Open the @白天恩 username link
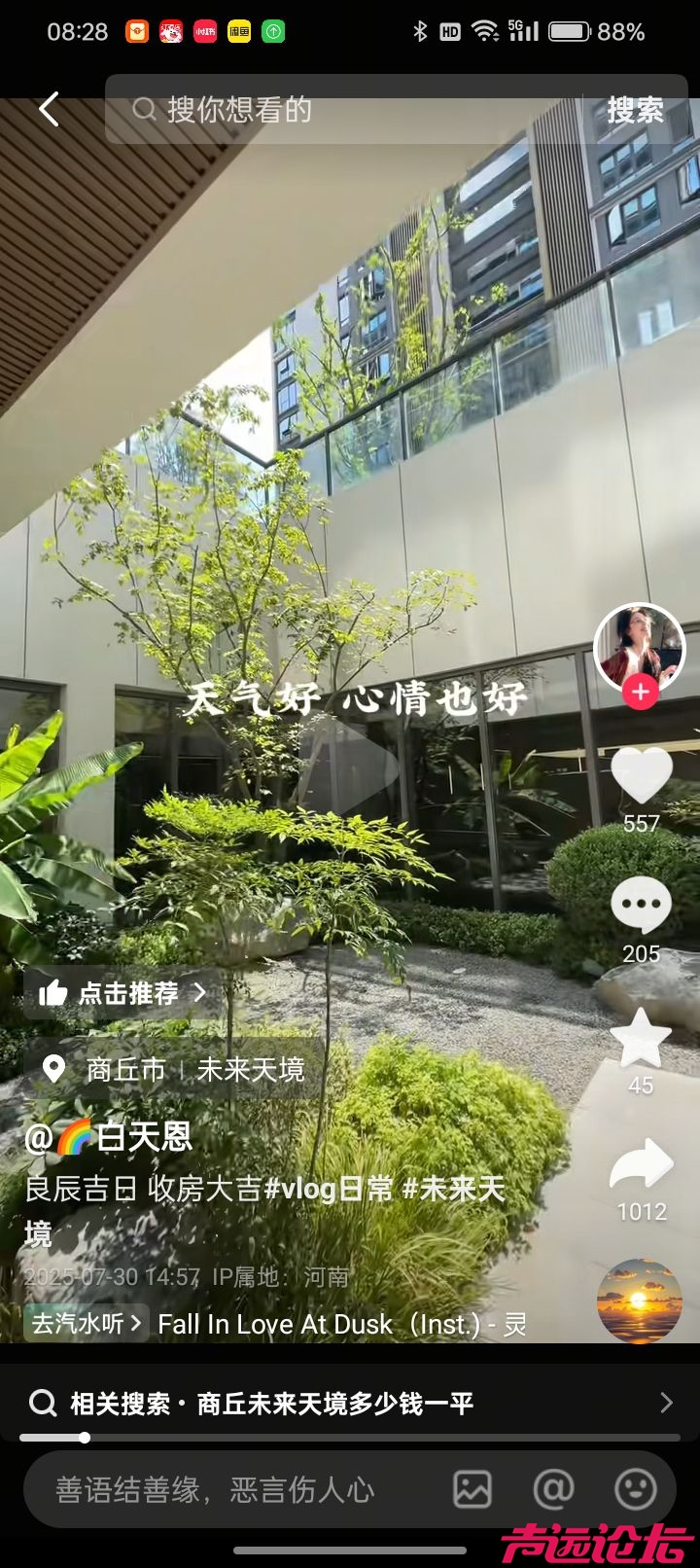 point(109,1136)
